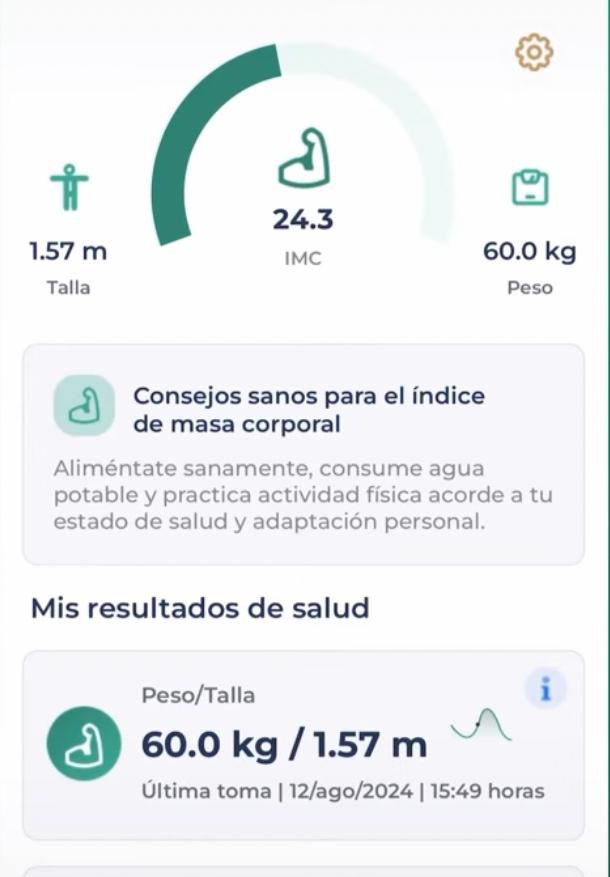This screenshot has width=610, height=877.
Task: Open the Peso/Talla results card
Action: coord(303,745)
